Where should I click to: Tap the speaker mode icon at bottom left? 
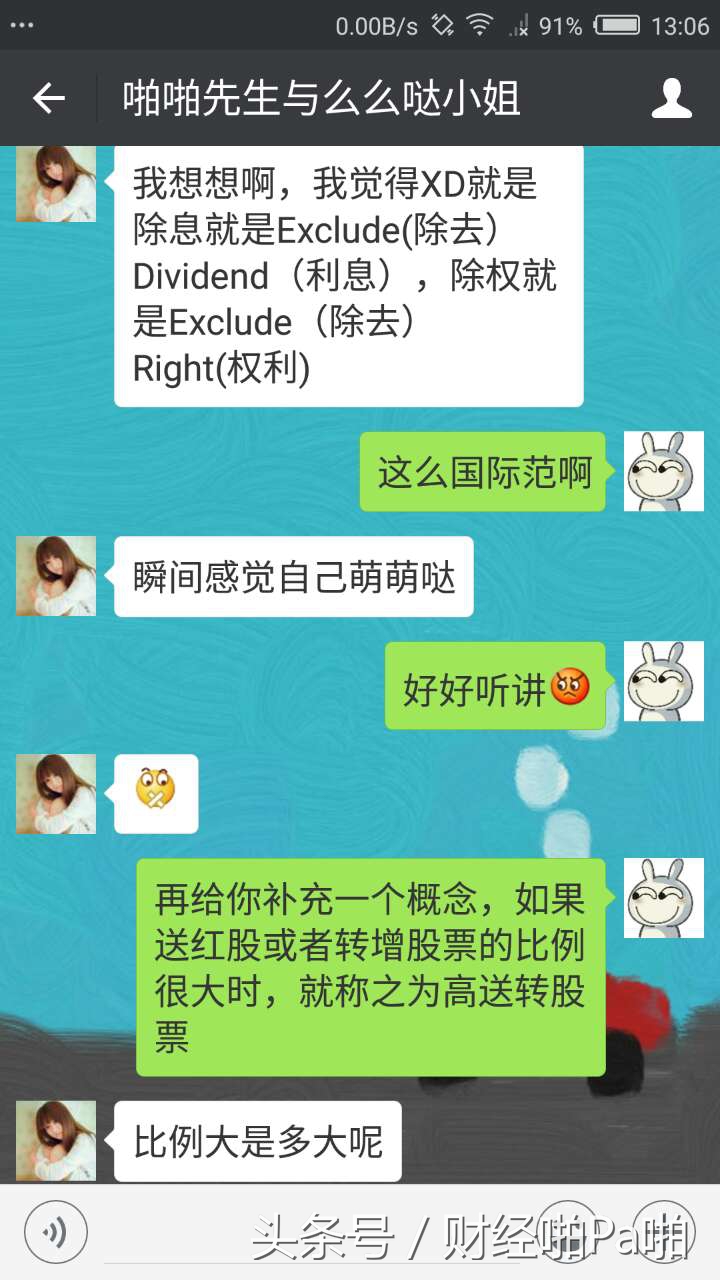click(x=55, y=1232)
